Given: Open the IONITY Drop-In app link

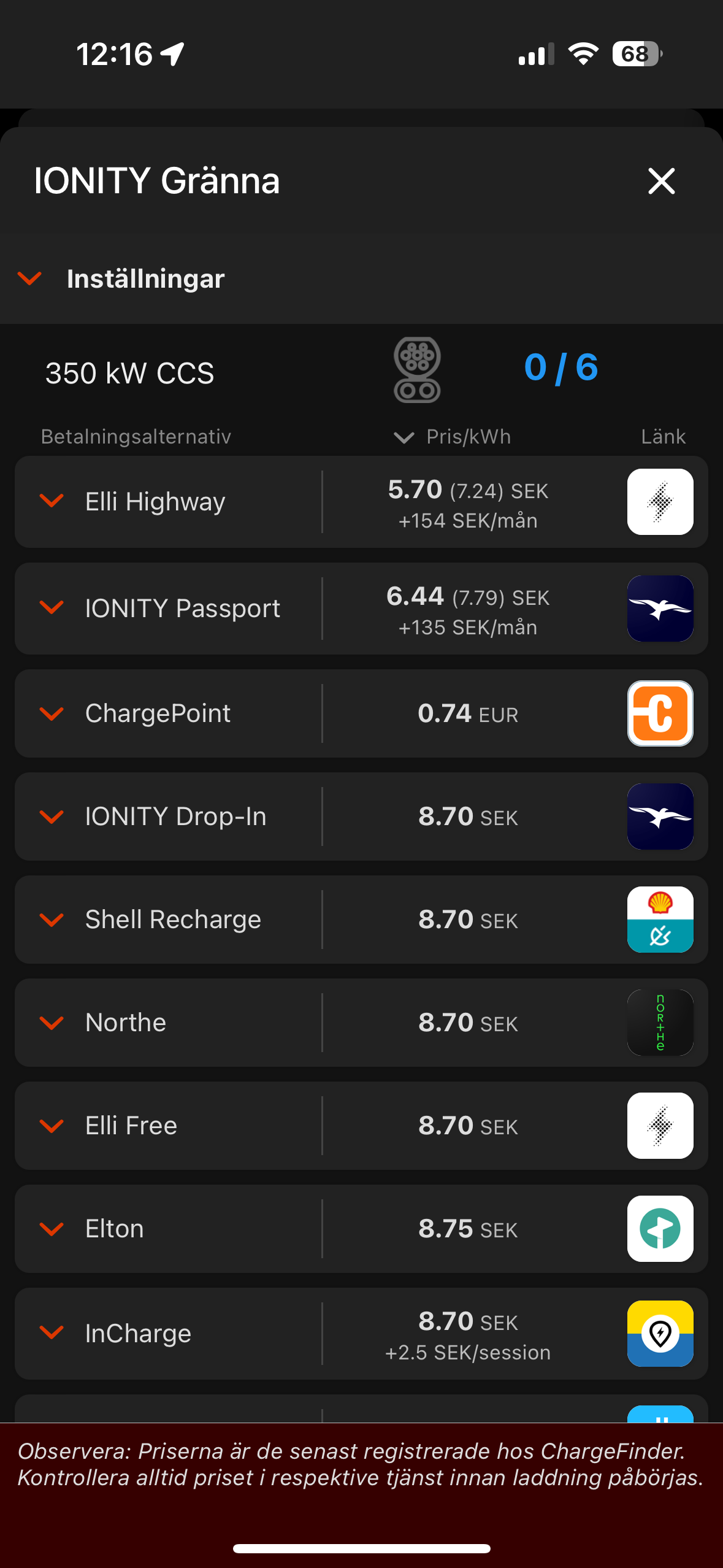Looking at the screenshot, I should pos(660,817).
